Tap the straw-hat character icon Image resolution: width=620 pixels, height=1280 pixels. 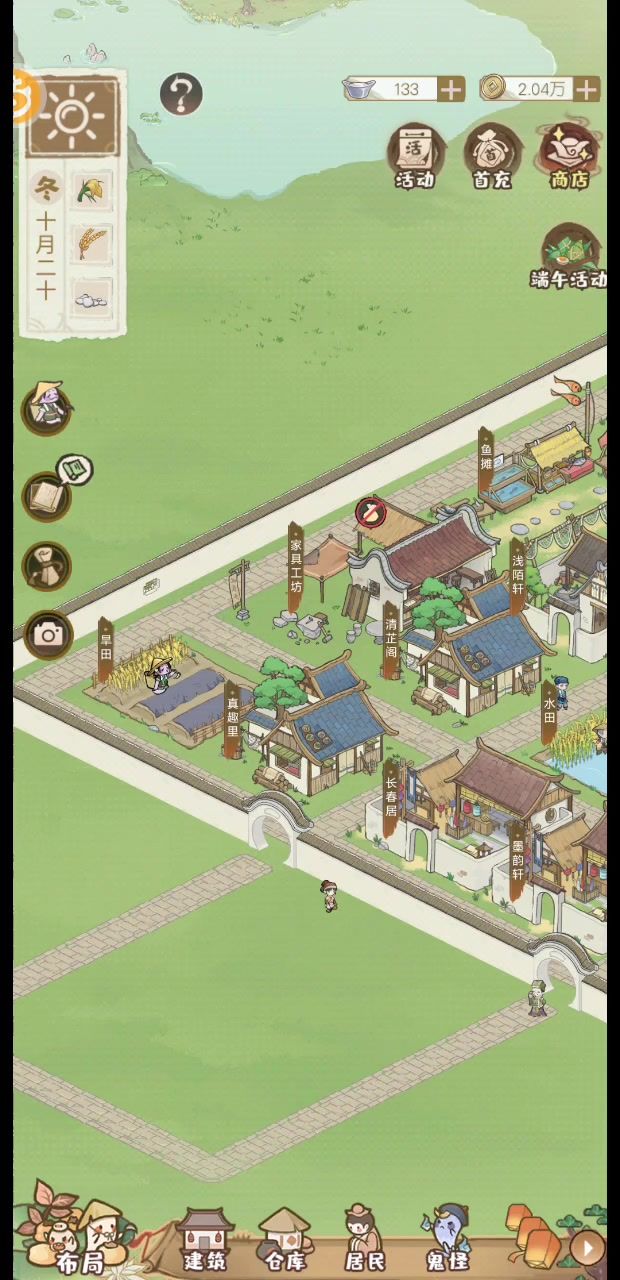click(46, 407)
